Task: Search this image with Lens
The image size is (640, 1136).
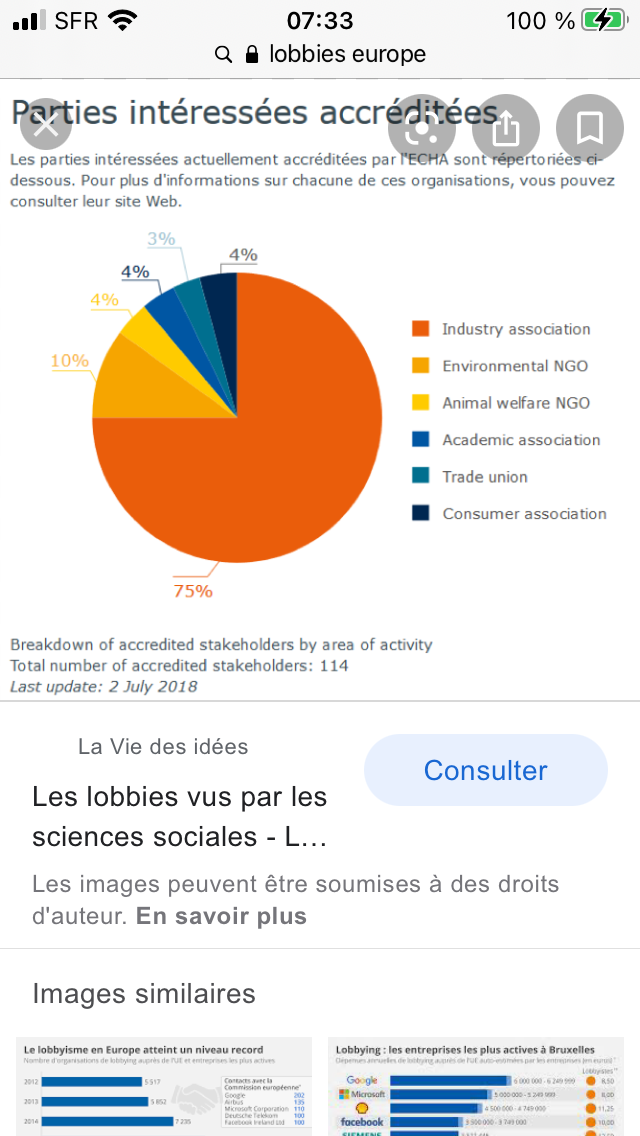Action: click(422, 128)
